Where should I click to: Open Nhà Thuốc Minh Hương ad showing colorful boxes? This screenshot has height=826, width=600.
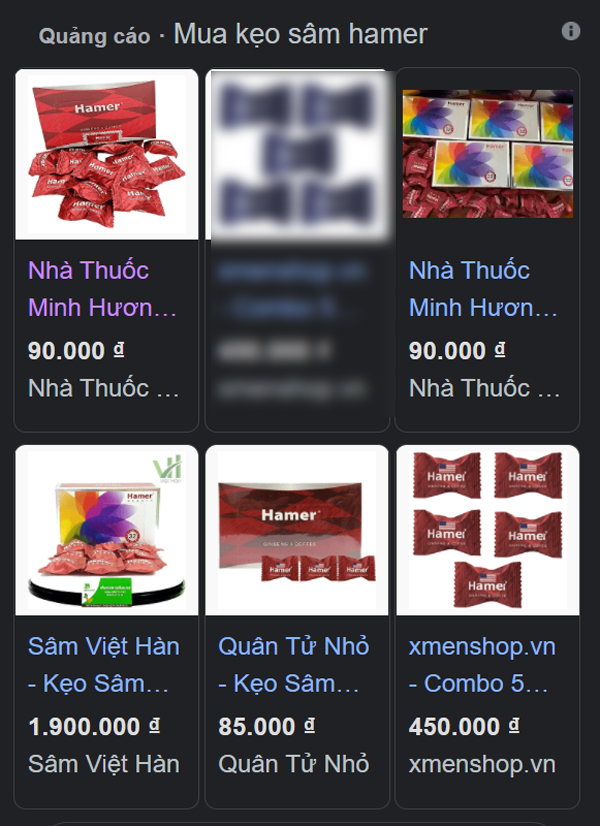pos(487,289)
